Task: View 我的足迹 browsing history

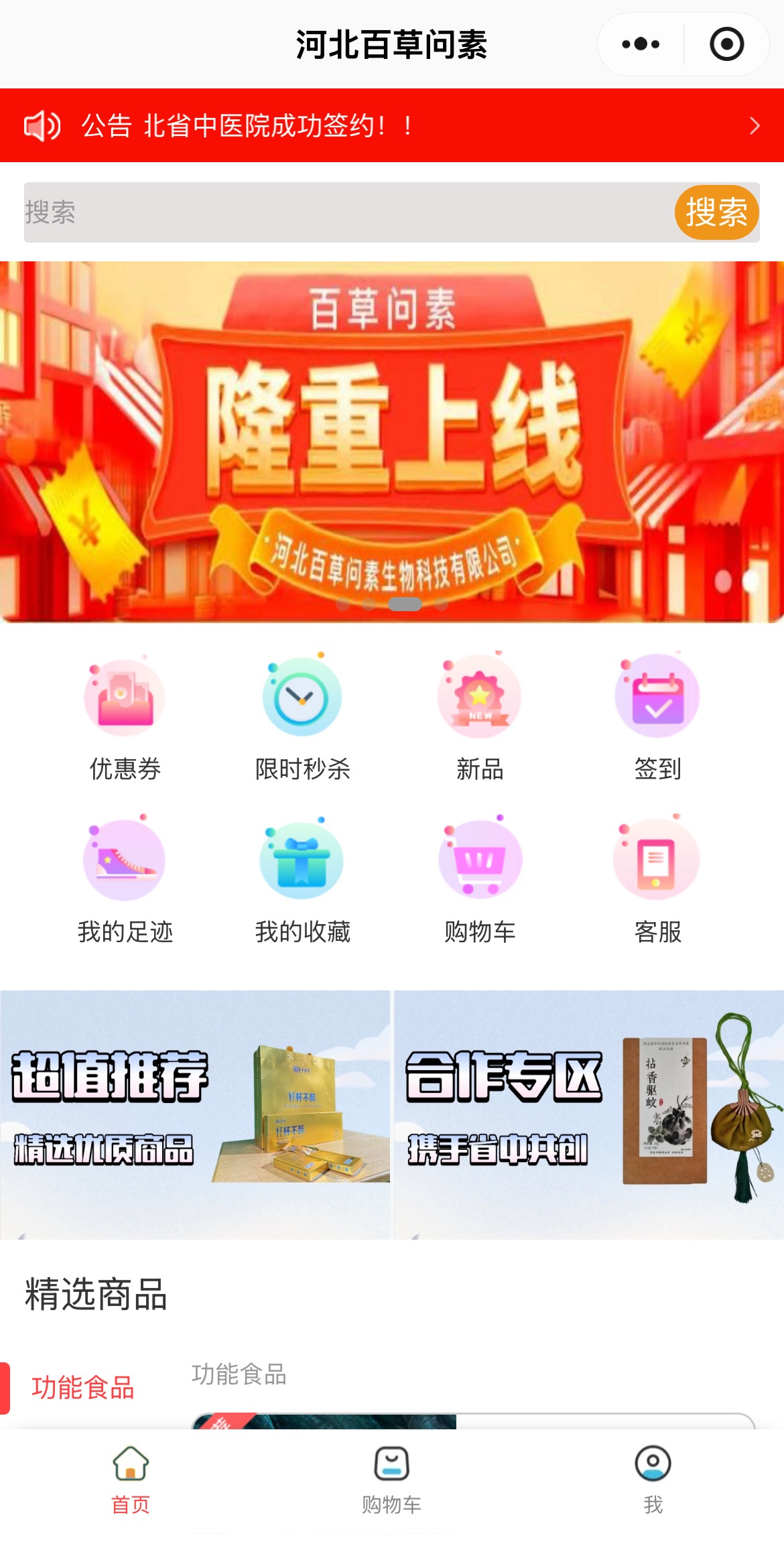Action: pos(125,880)
